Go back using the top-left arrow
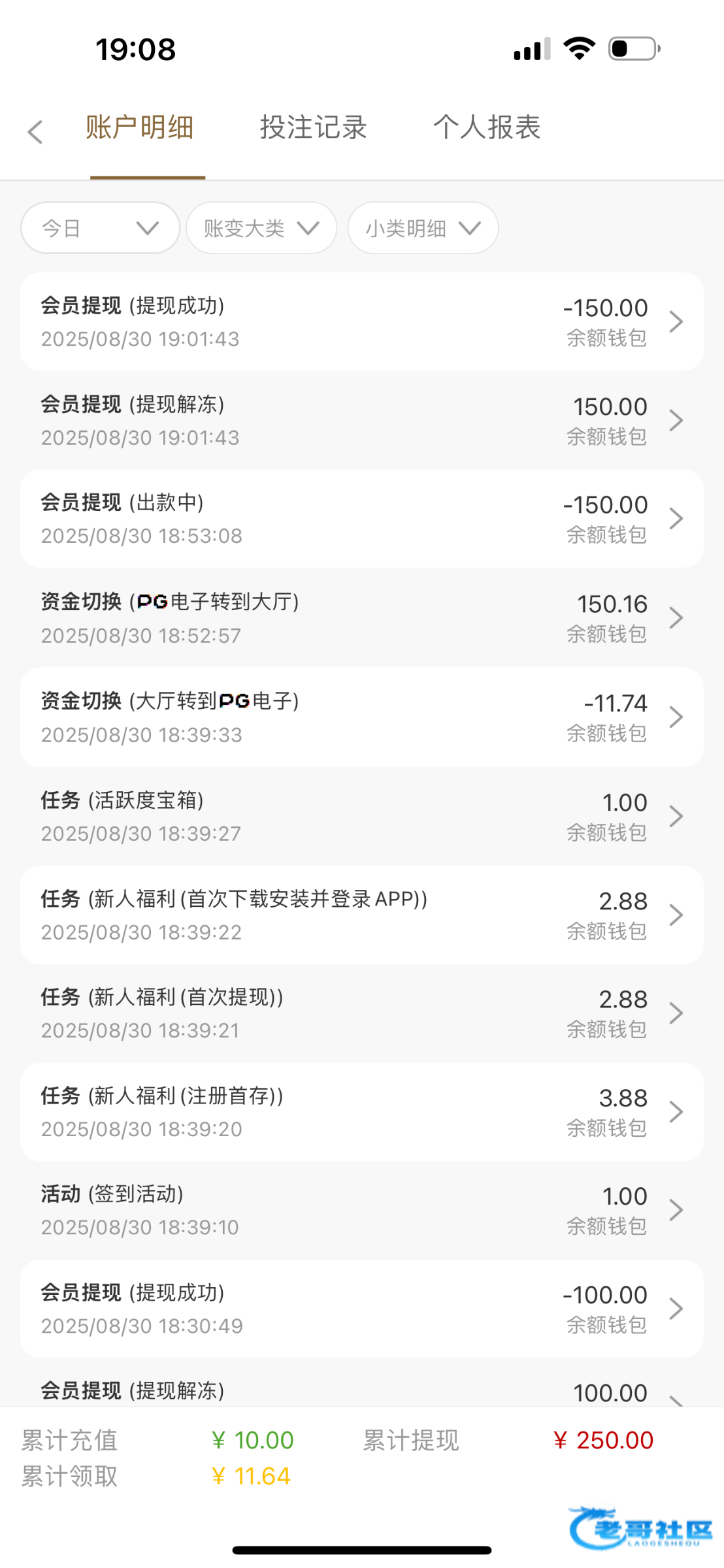 point(35,131)
